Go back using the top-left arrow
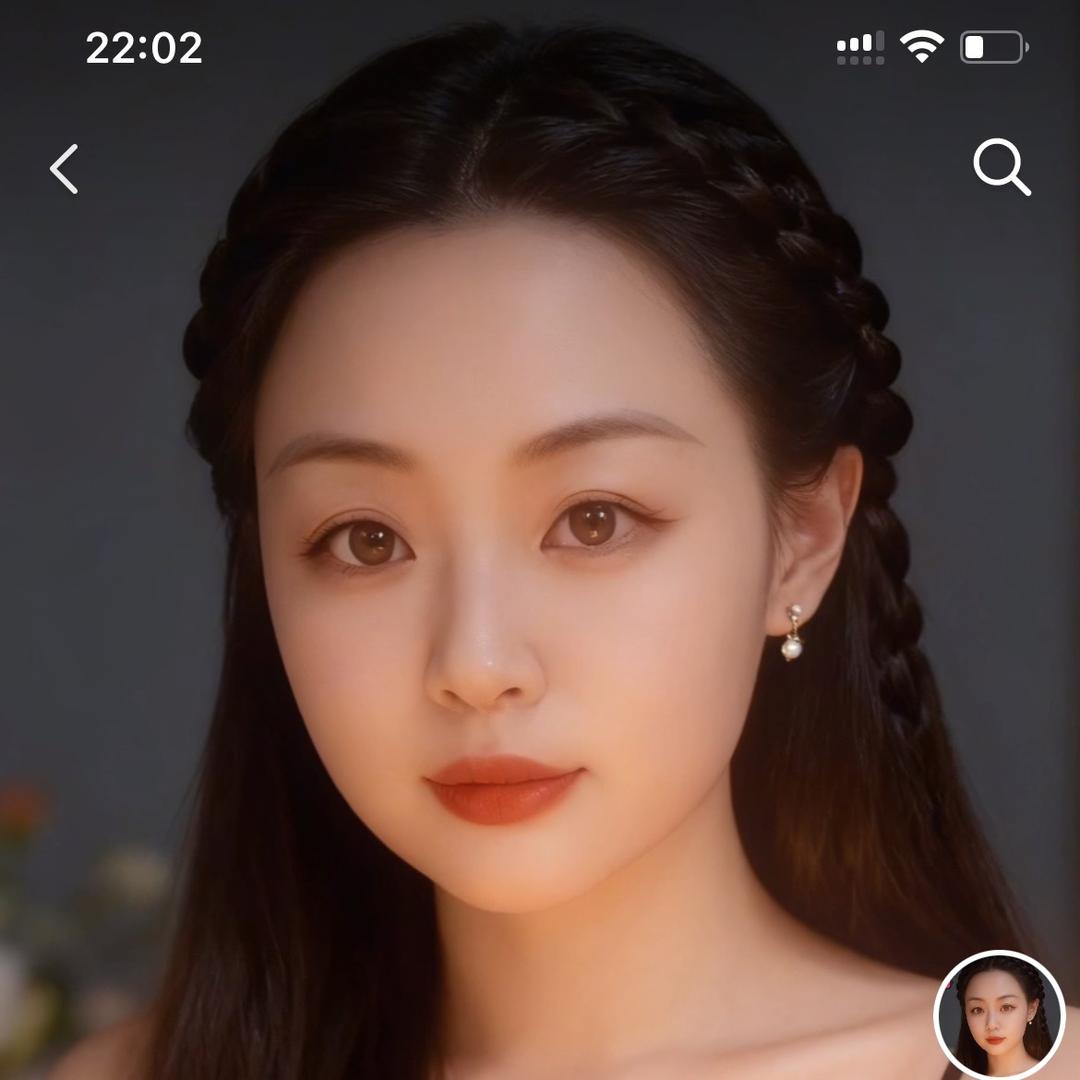Viewport: 1080px width, 1080px height. [x=64, y=168]
